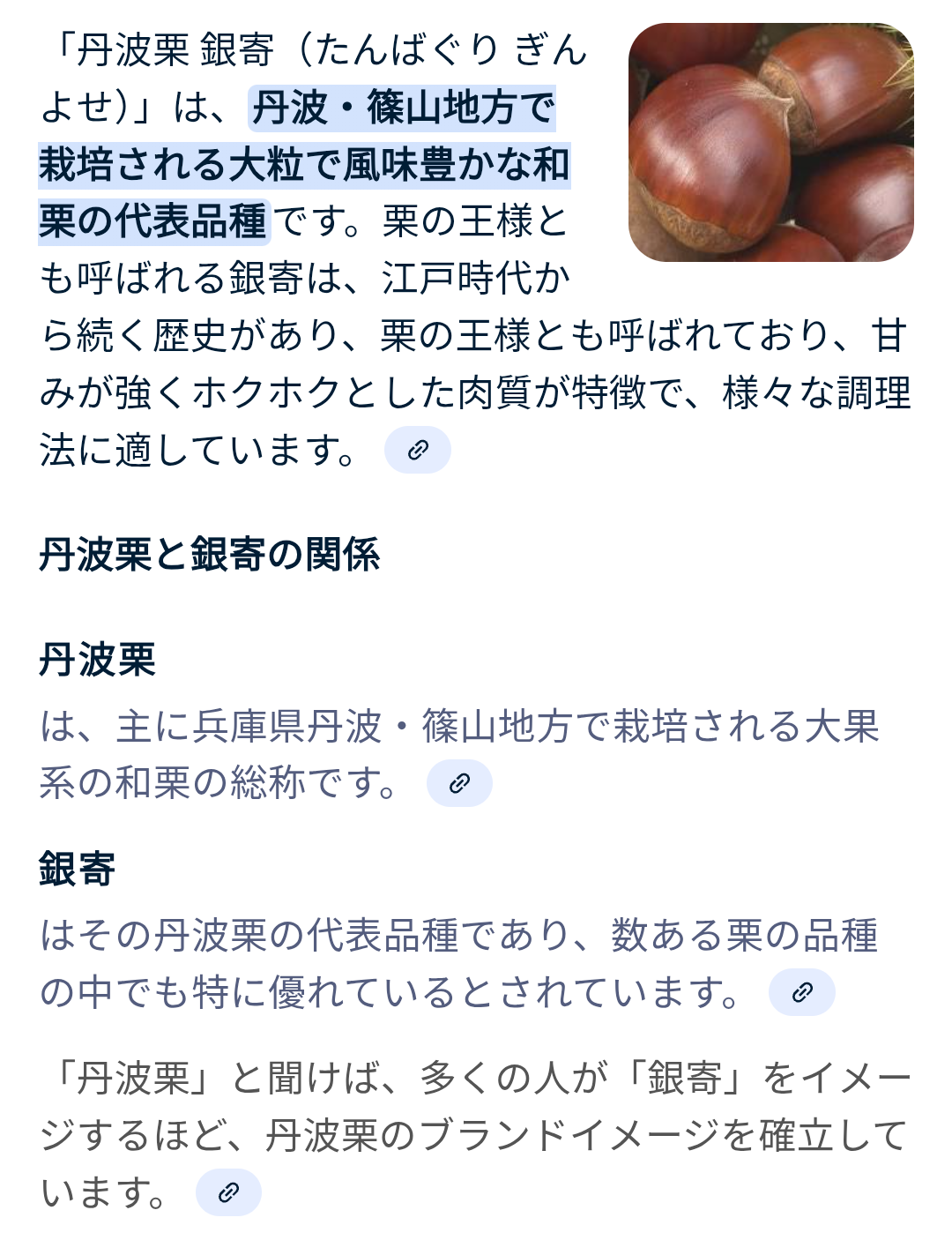Open the chestnut image thumbnail

tap(770, 143)
